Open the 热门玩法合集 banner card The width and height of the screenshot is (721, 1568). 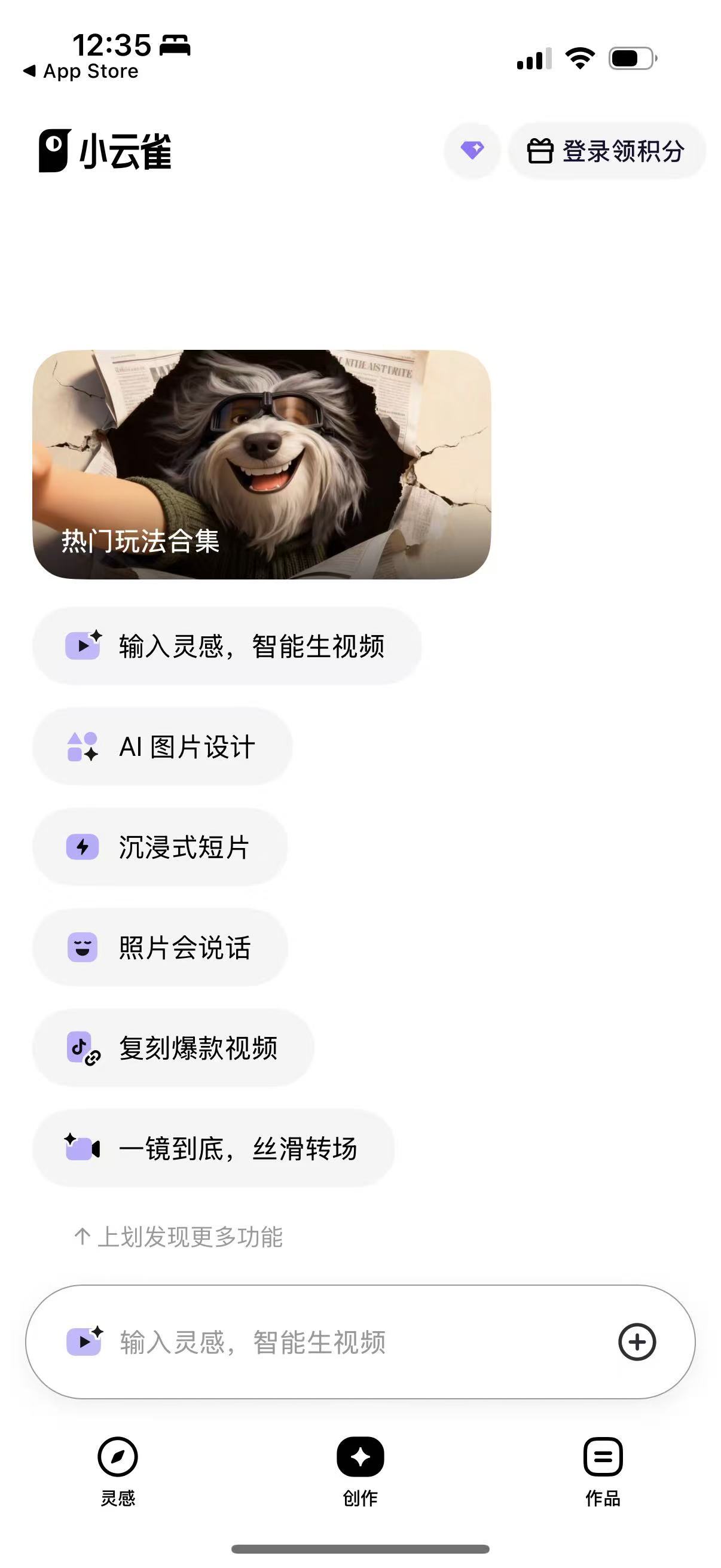[x=262, y=464]
